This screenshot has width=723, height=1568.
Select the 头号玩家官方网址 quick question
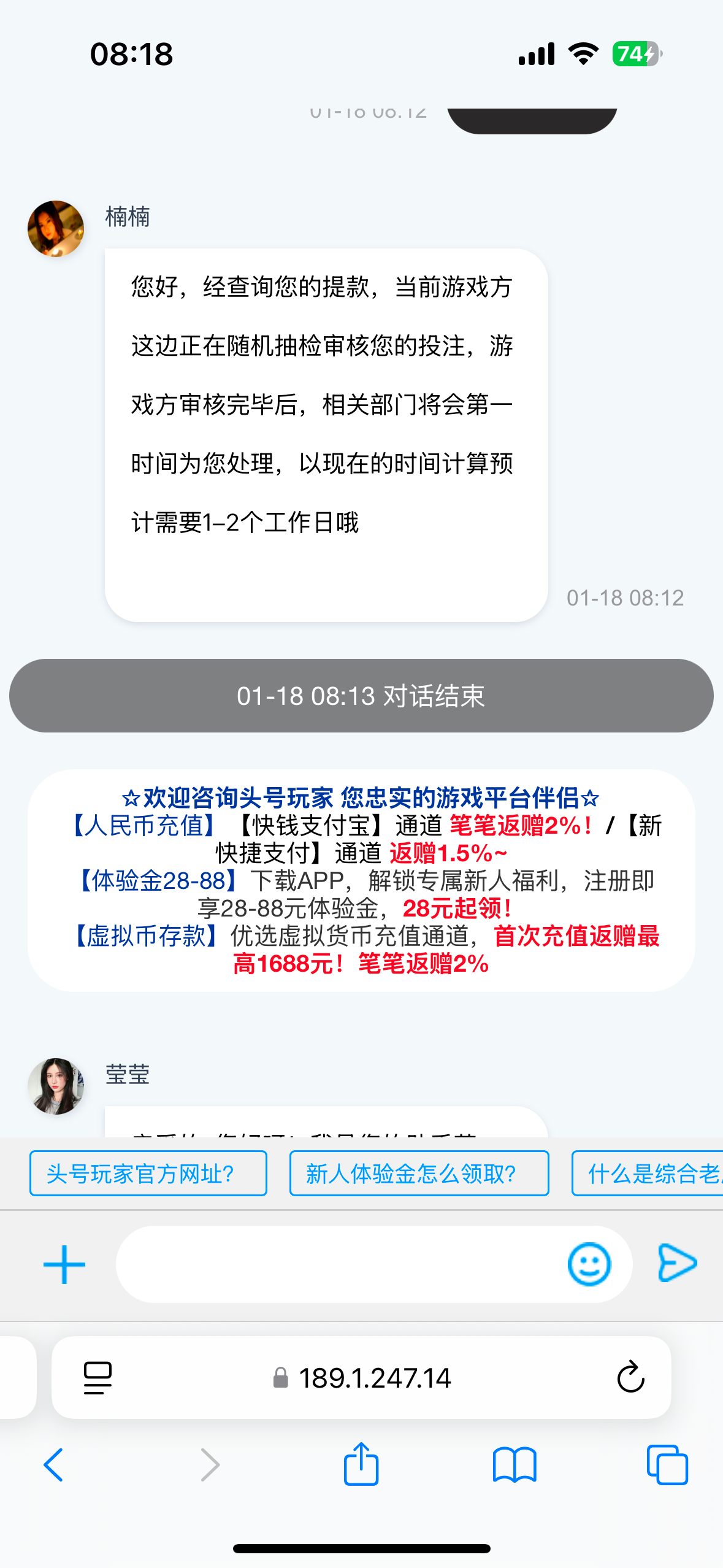148,1174
